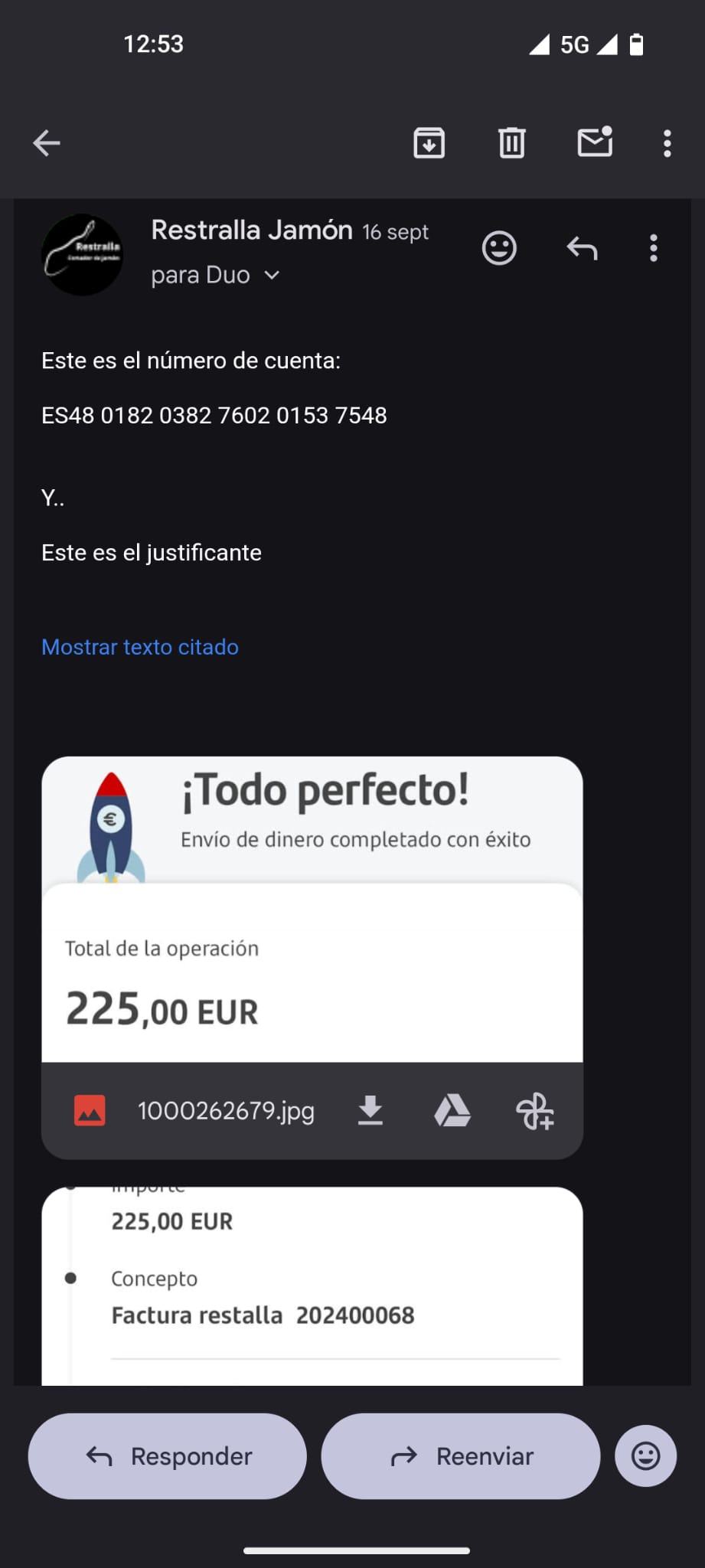Image resolution: width=705 pixels, height=1568 pixels.
Task: Go back to the inbox
Action: click(x=47, y=142)
